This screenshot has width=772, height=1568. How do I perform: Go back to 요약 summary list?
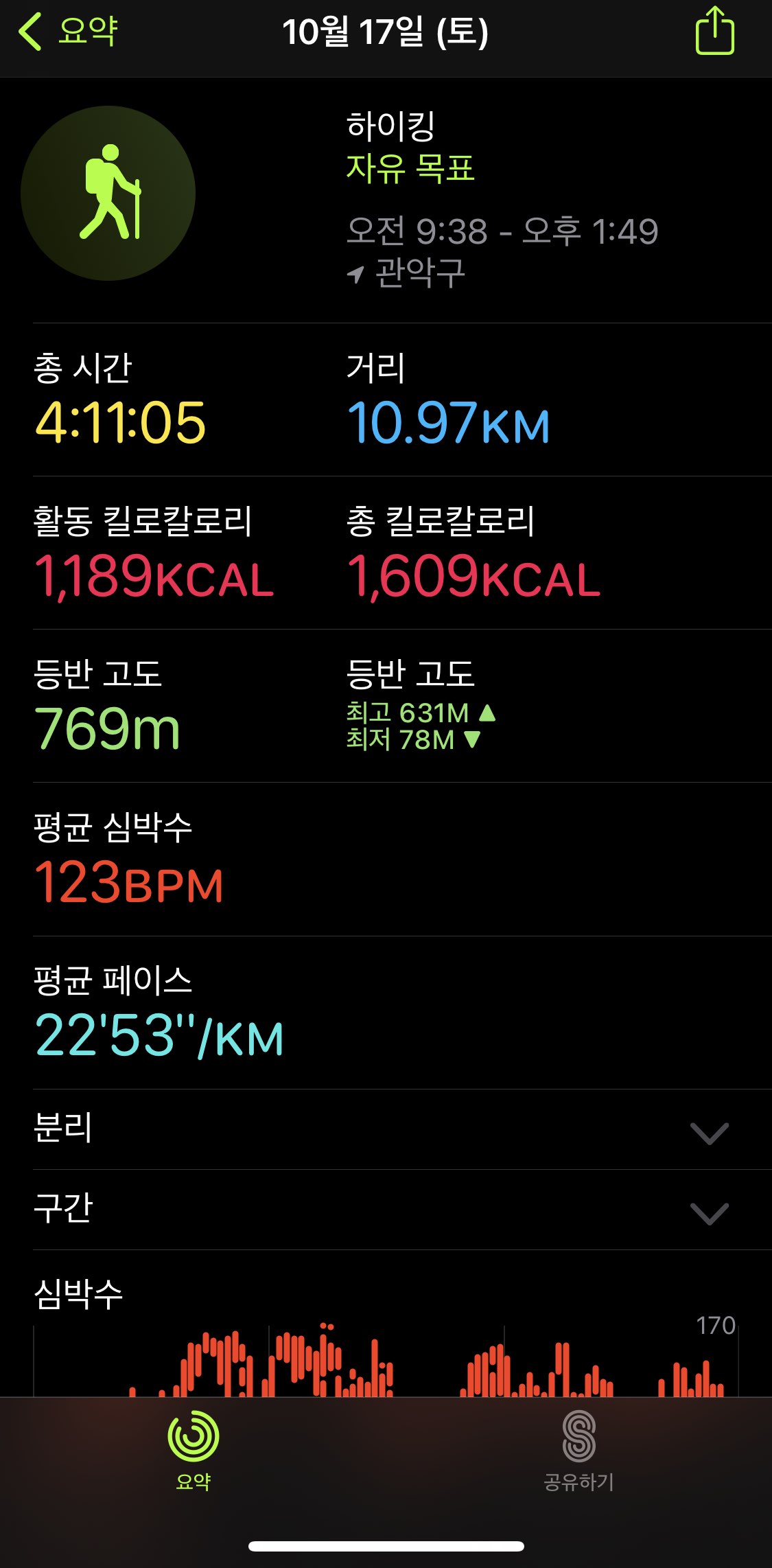point(69,32)
